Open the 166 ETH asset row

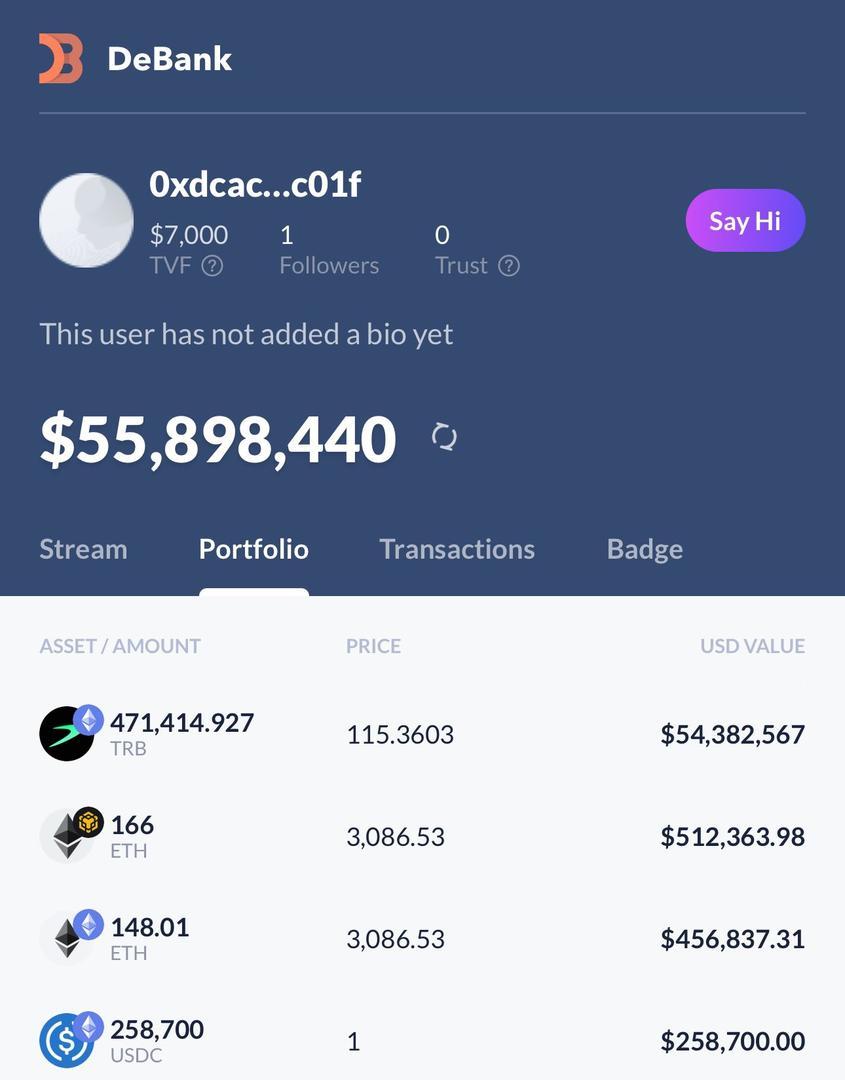point(422,836)
